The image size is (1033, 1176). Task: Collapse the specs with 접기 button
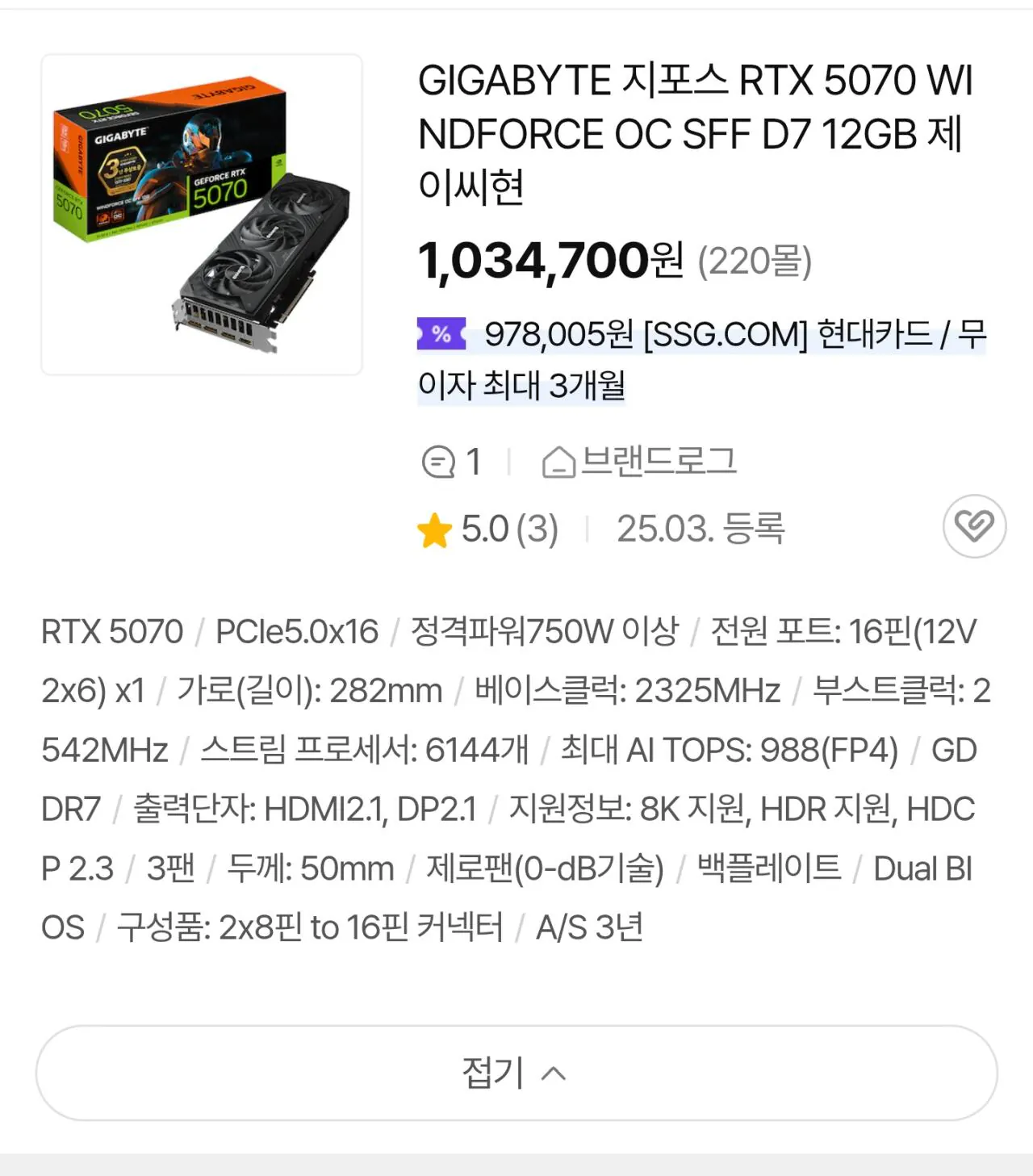click(516, 1073)
